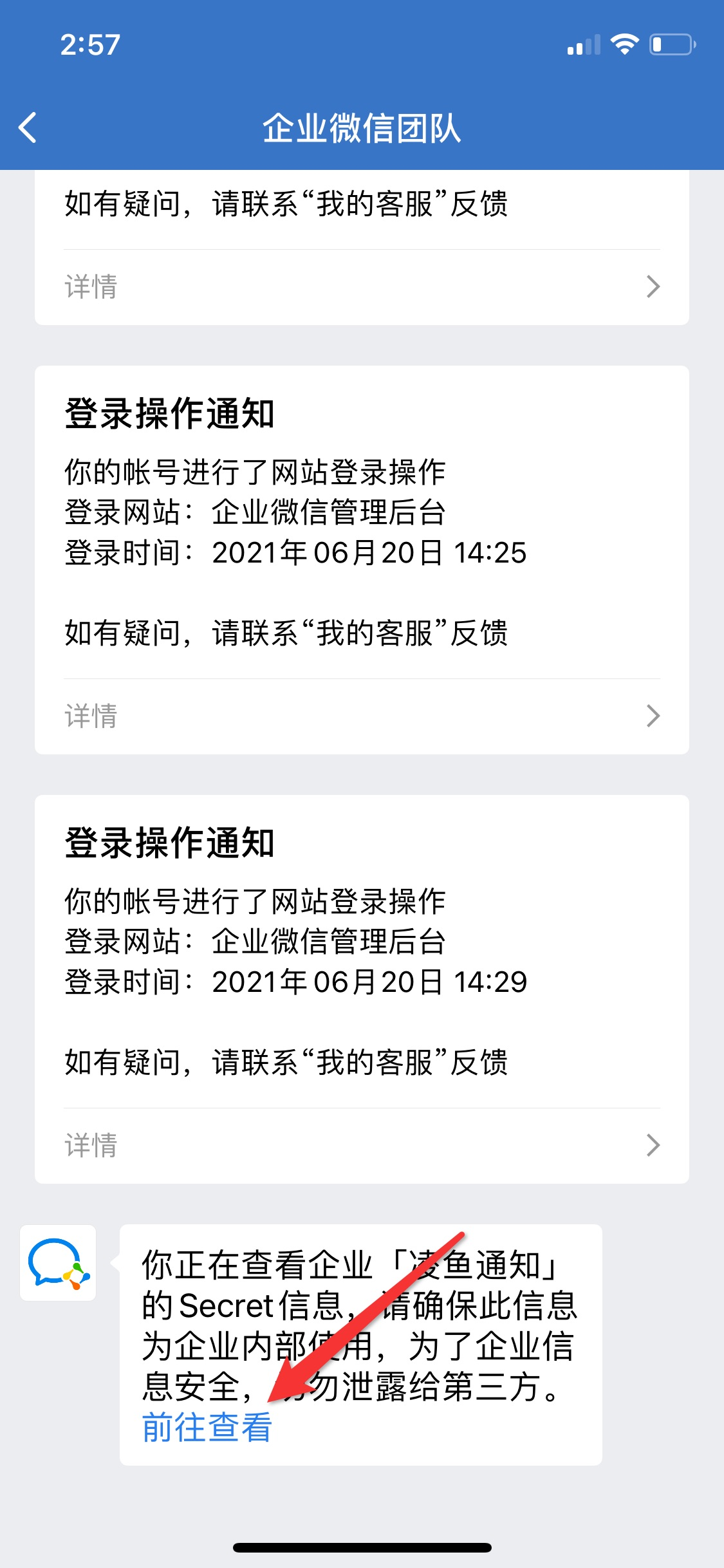Open 详情 for the 14:29 login notice

point(362,1146)
